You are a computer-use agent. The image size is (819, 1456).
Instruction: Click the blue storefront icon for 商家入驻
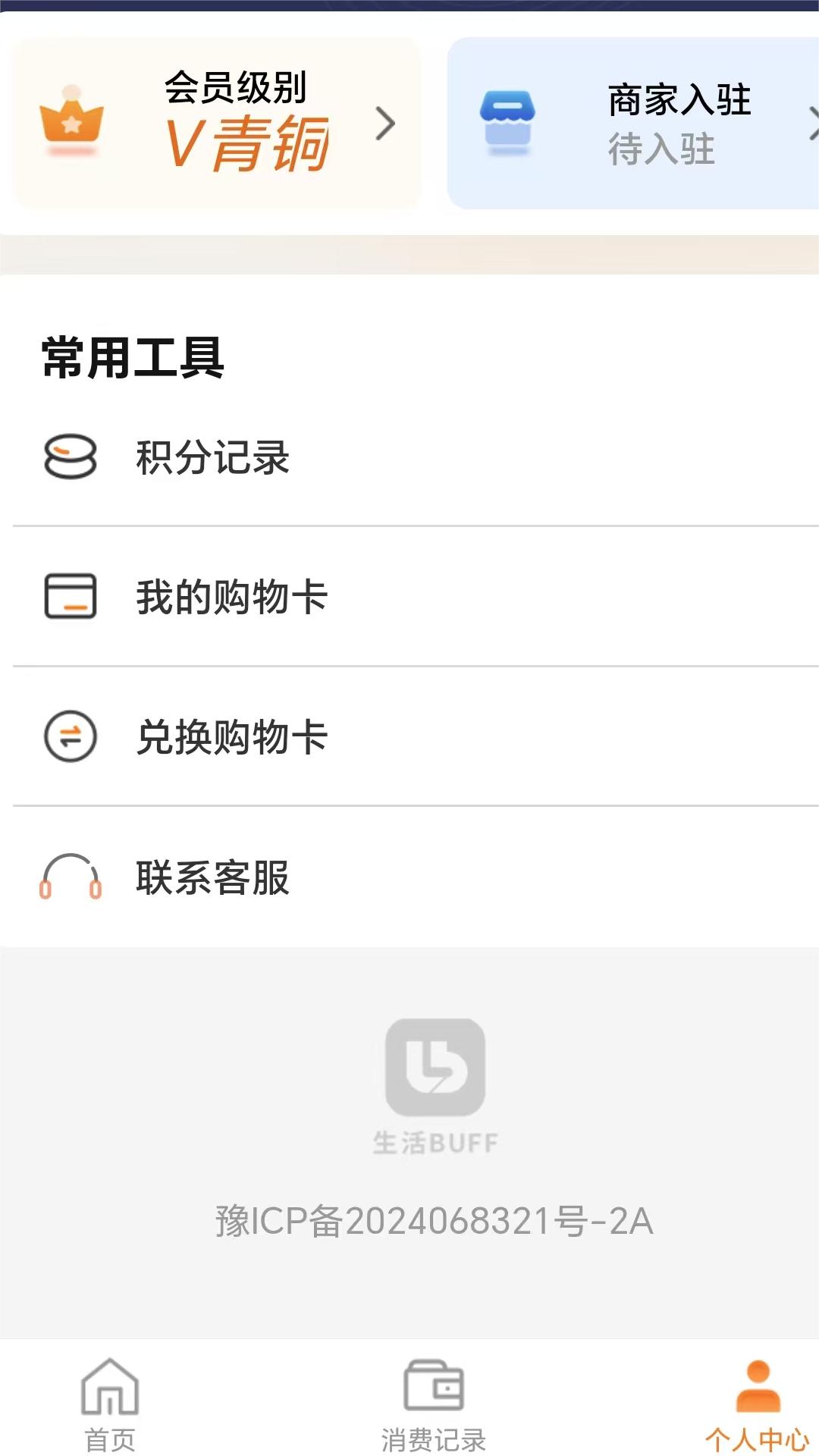(507, 118)
